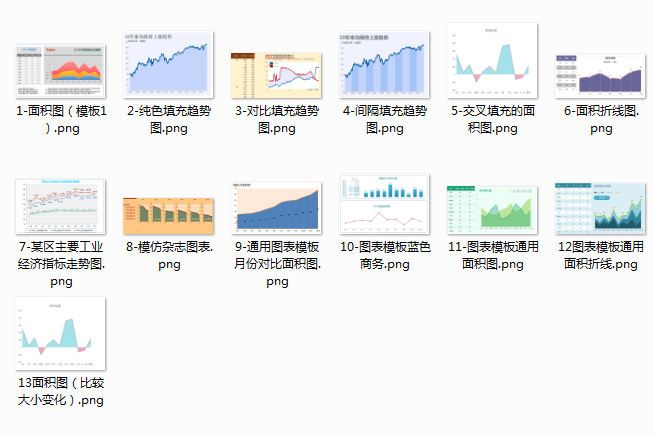Image resolution: width=654 pixels, height=437 pixels.
Task: Open the 6-面积折线图.png image
Action: [600, 74]
